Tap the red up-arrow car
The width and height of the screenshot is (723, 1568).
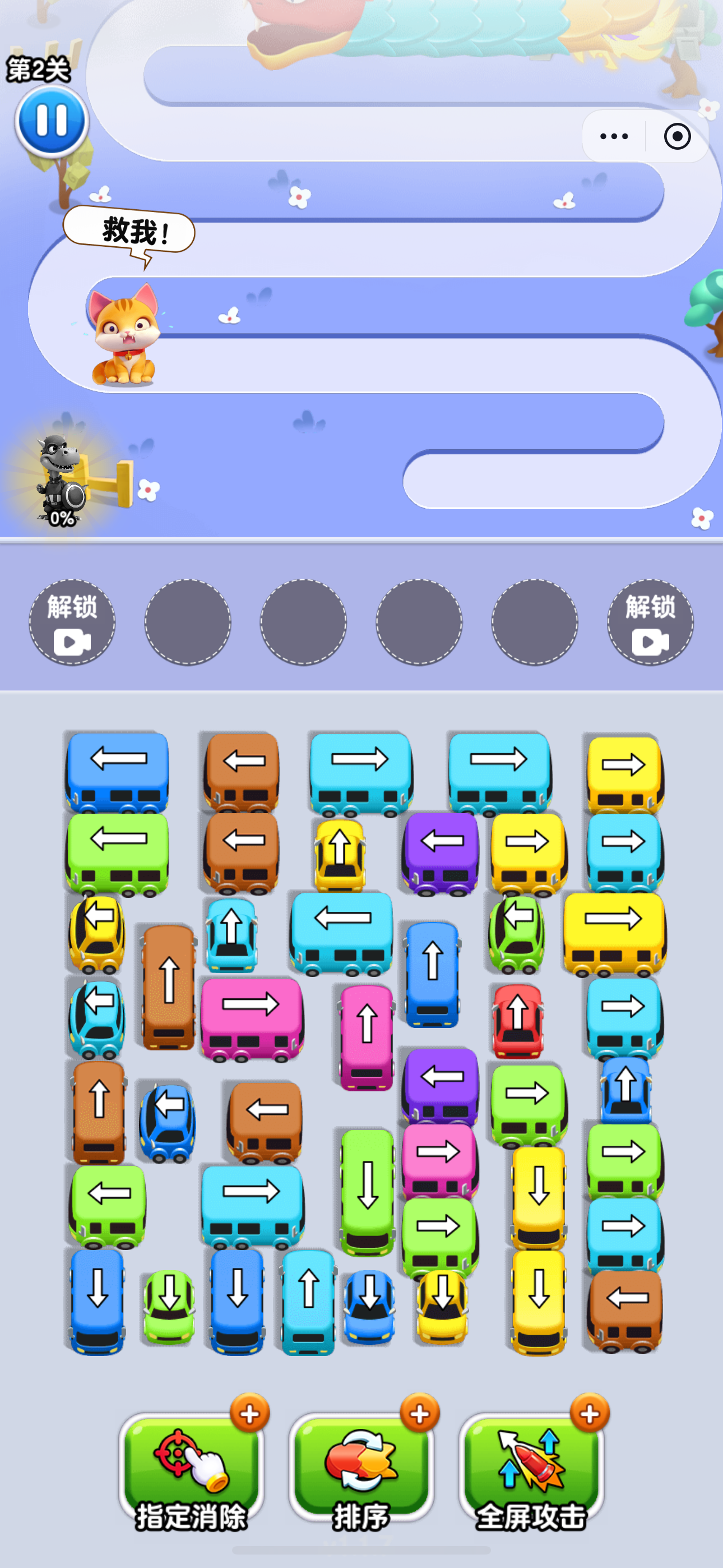517,1020
